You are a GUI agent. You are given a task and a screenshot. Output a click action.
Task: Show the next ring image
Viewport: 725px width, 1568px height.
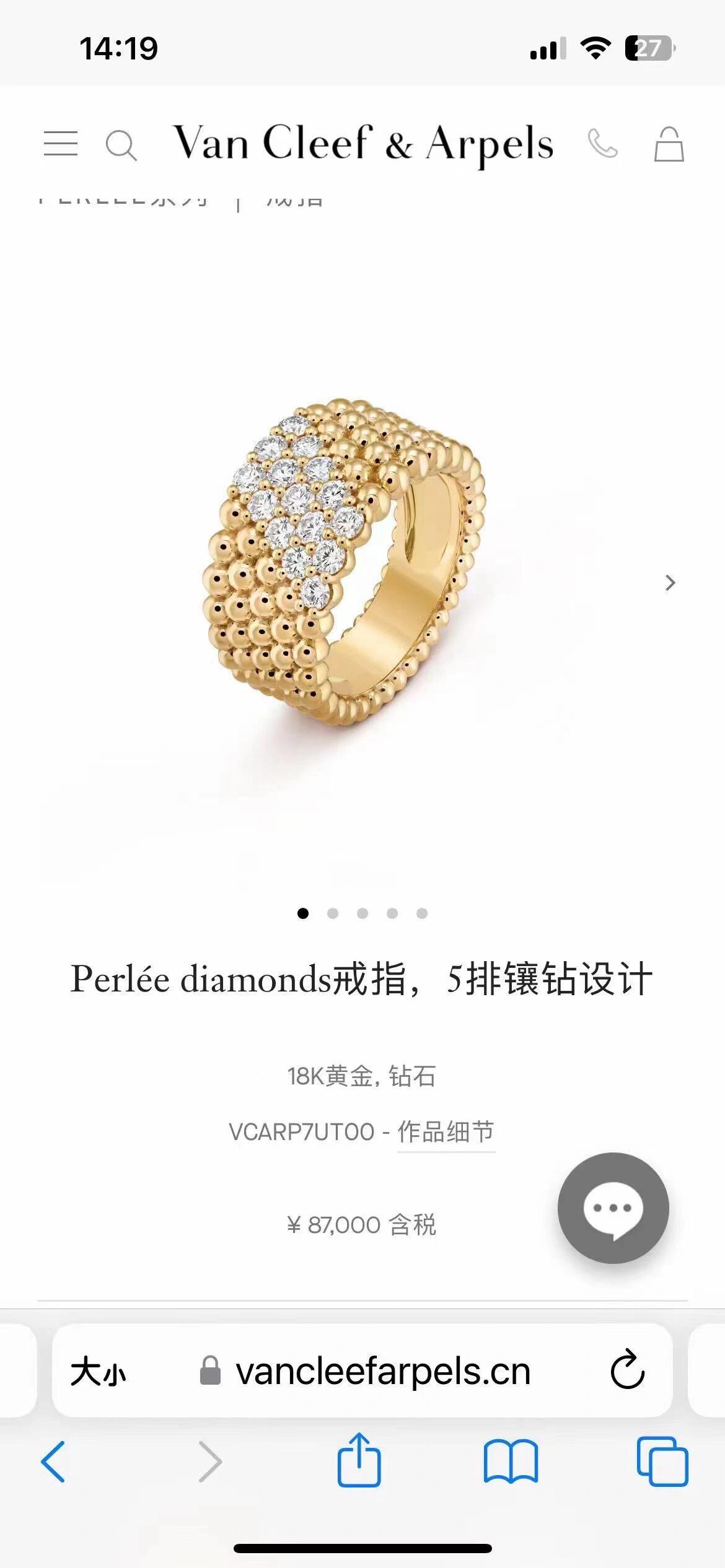click(x=670, y=583)
